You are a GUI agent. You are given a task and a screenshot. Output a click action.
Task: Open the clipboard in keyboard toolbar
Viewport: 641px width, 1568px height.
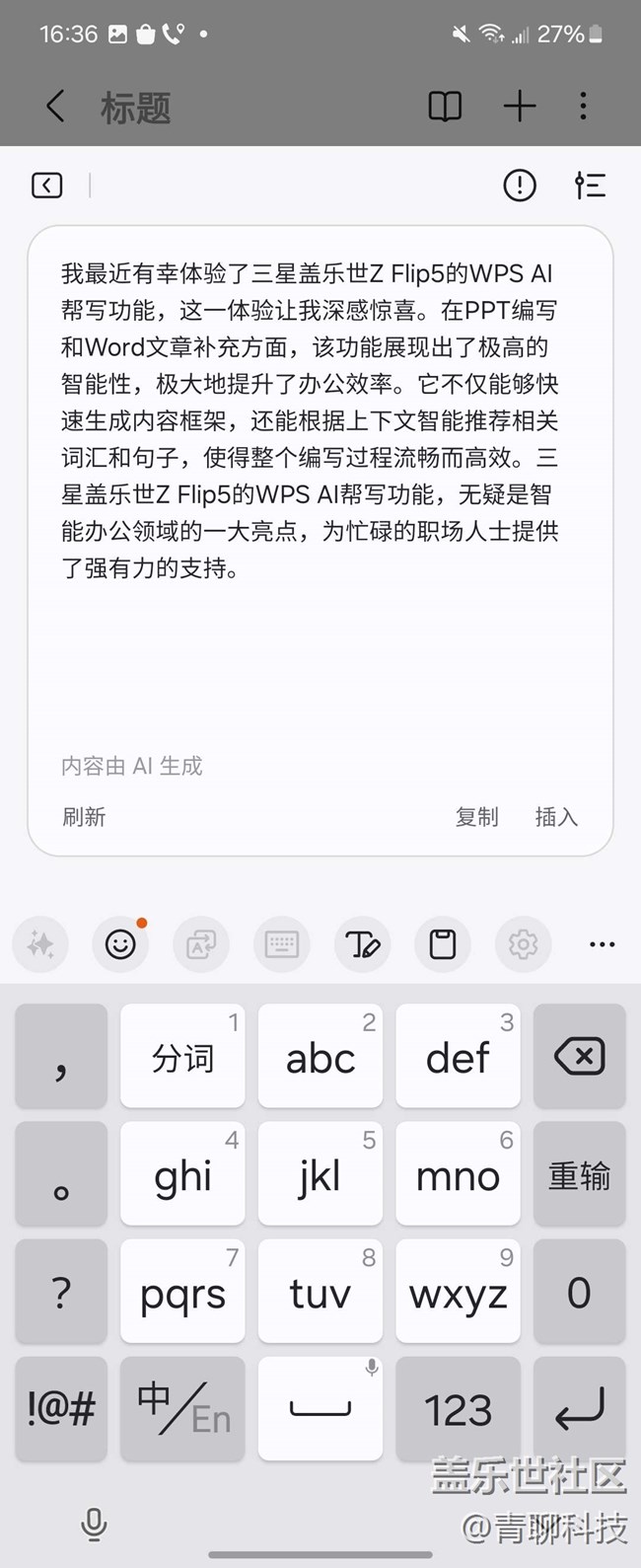(443, 944)
